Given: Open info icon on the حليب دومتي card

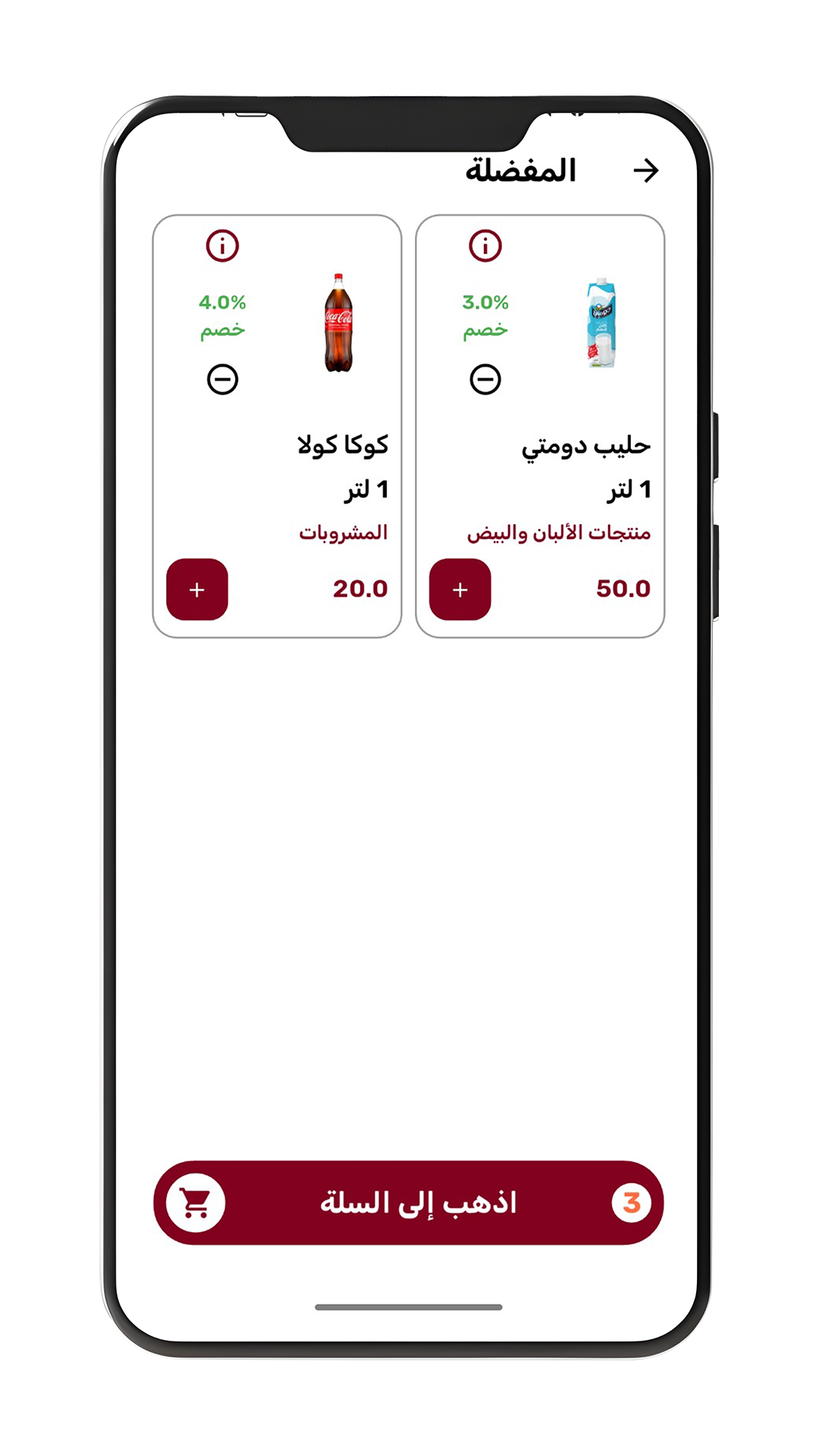Looking at the screenshot, I should point(485,246).
